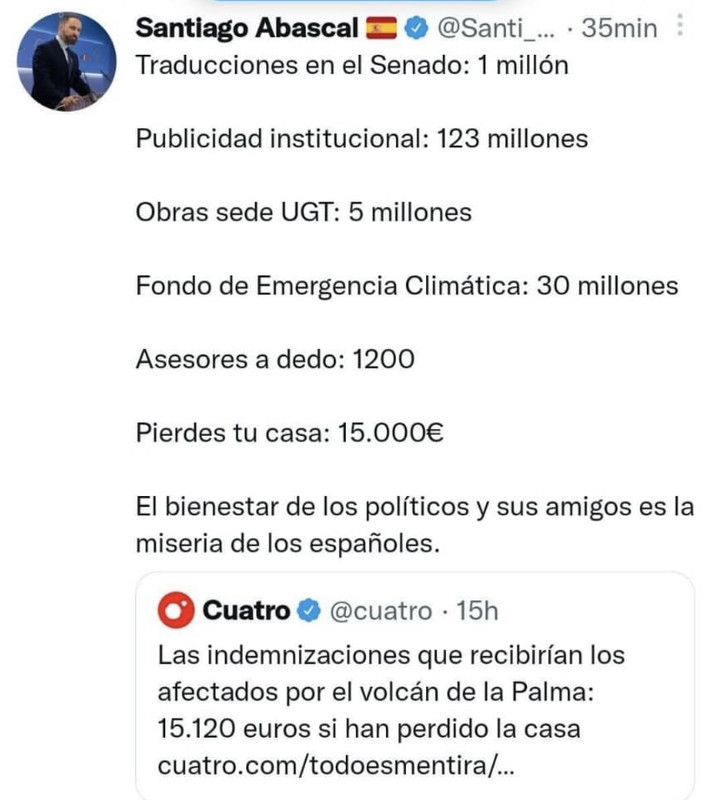Follow the cuatro.com/todoesmentira link

pyautogui.click(x=336, y=765)
